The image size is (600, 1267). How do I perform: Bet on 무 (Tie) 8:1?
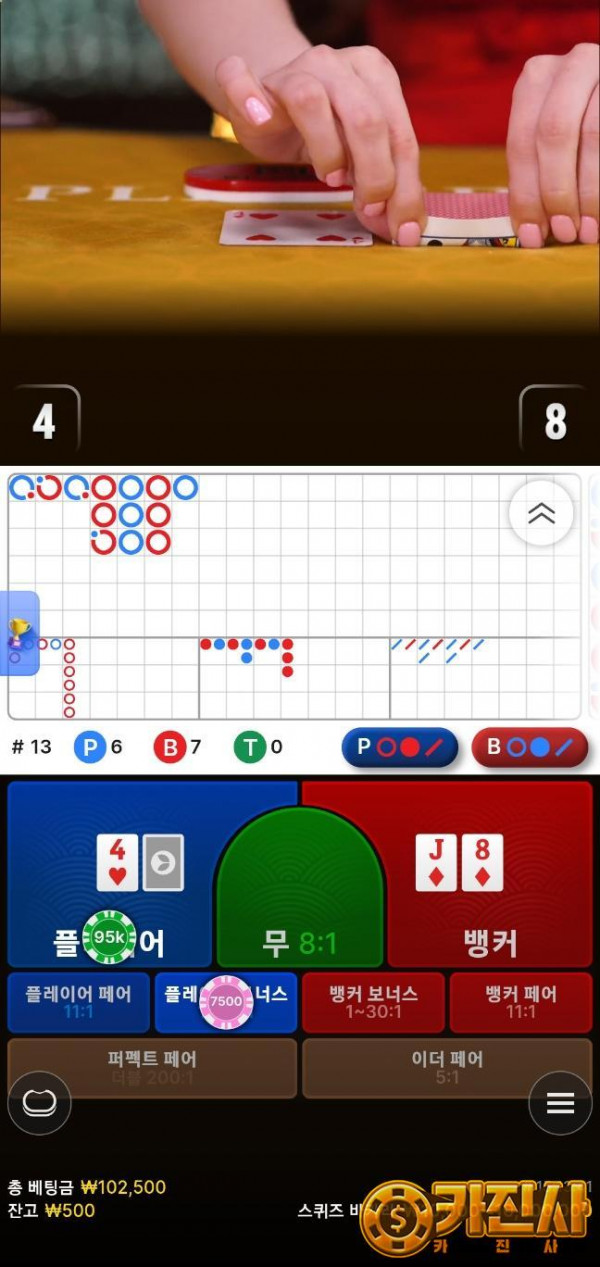click(x=300, y=888)
